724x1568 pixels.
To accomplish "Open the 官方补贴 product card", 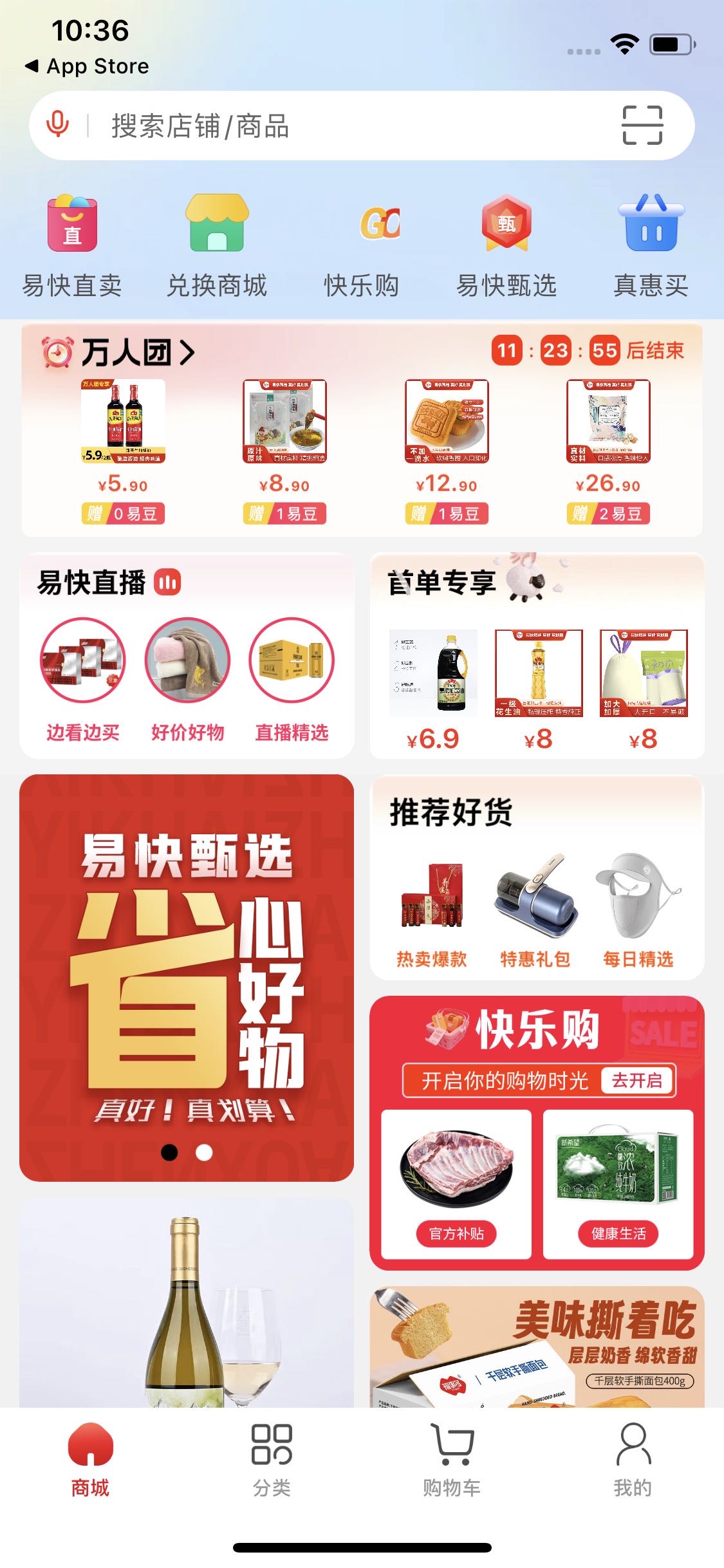I will point(456,1183).
